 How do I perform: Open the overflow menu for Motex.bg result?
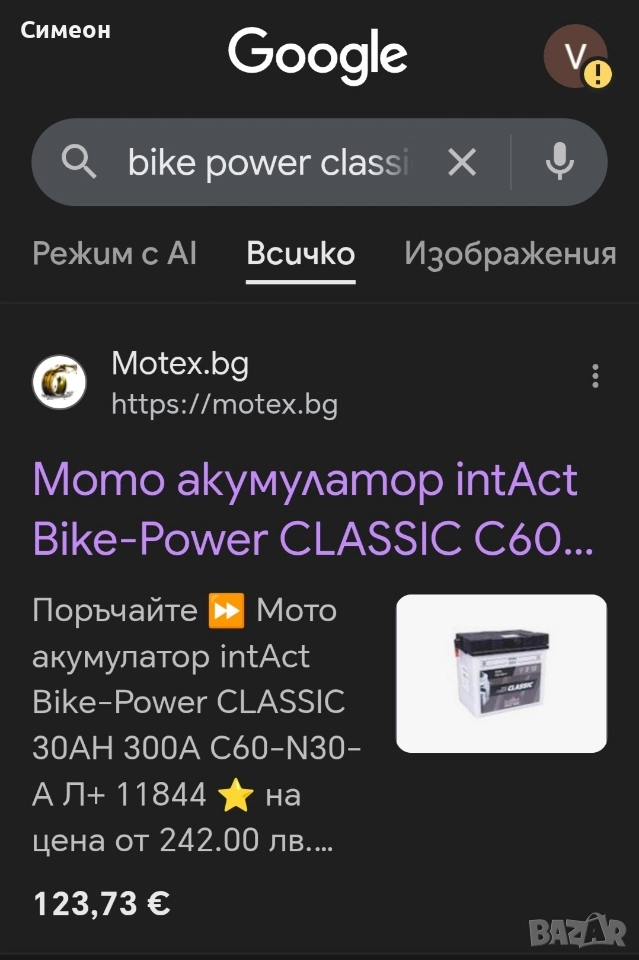[x=595, y=376]
